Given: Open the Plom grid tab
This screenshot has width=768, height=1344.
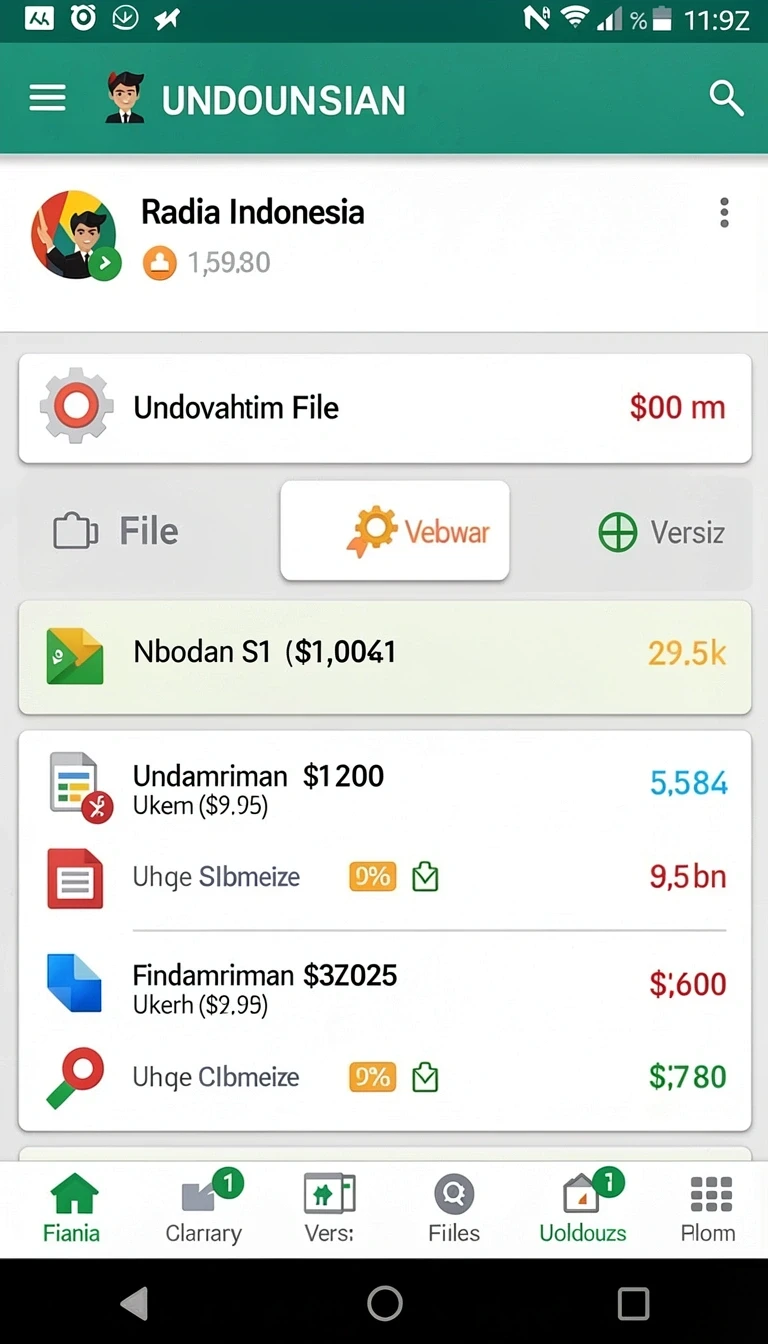Looking at the screenshot, I should tap(709, 1209).
